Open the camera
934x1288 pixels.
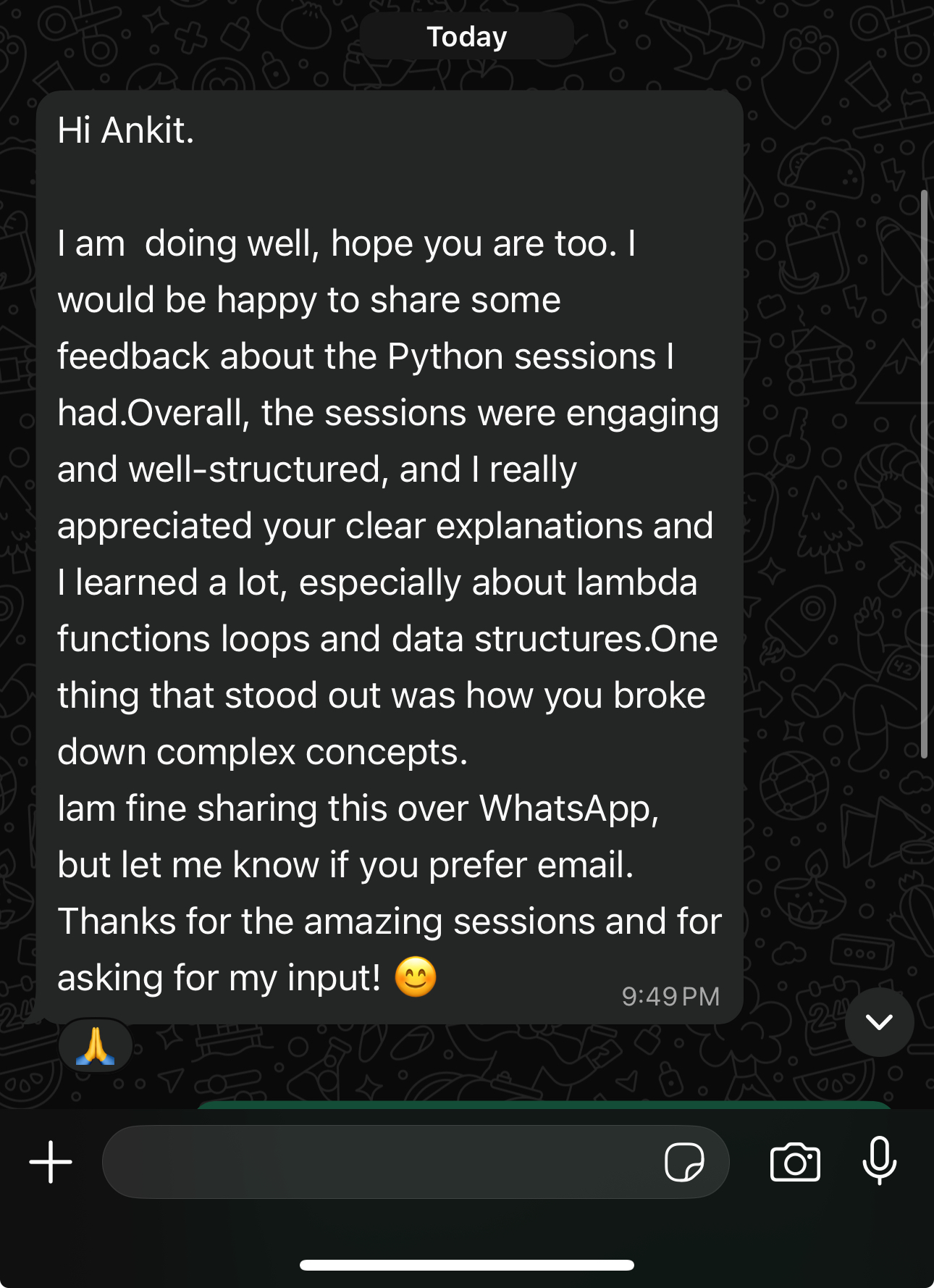(795, 1162)
